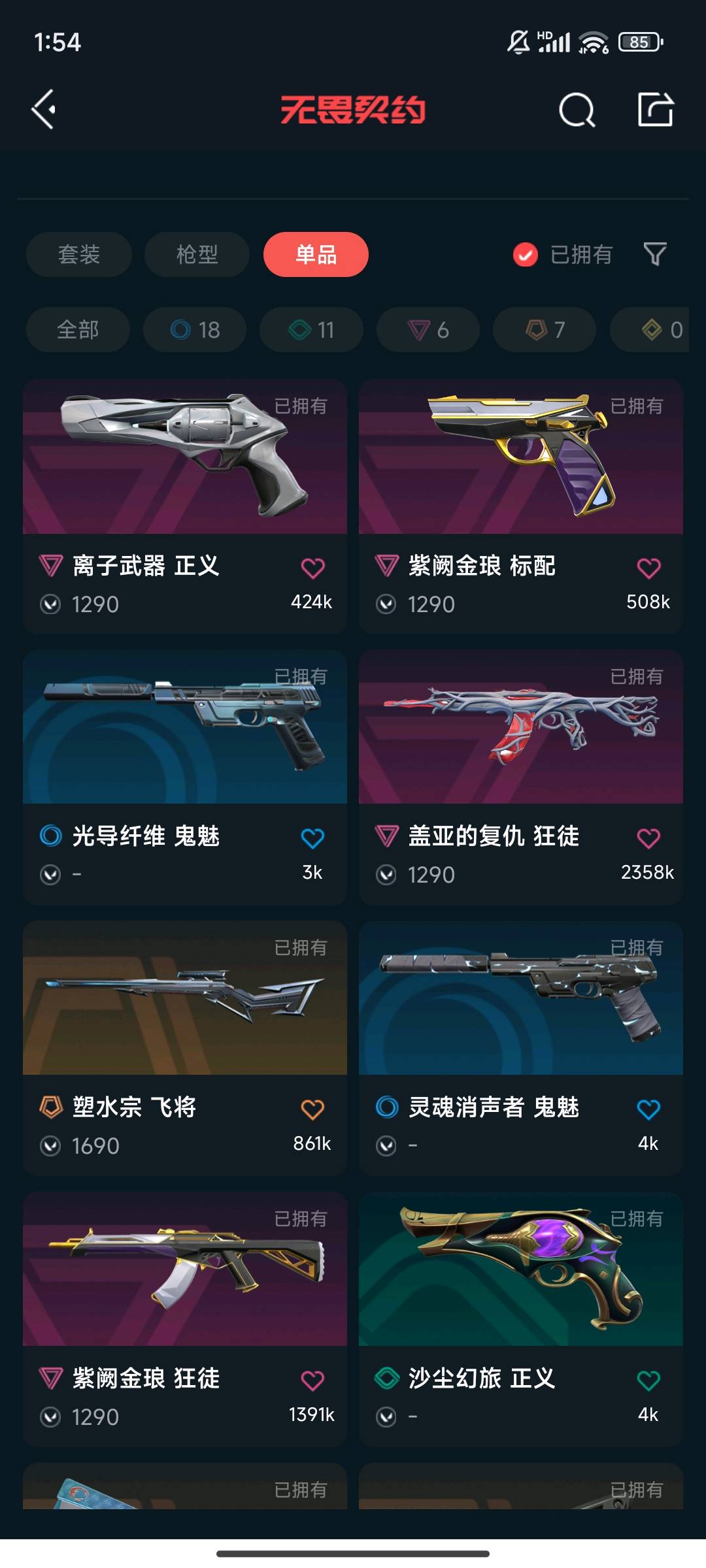
Task: Filter by the pink tier chip with 6
Action: click(x=428, y=330)
